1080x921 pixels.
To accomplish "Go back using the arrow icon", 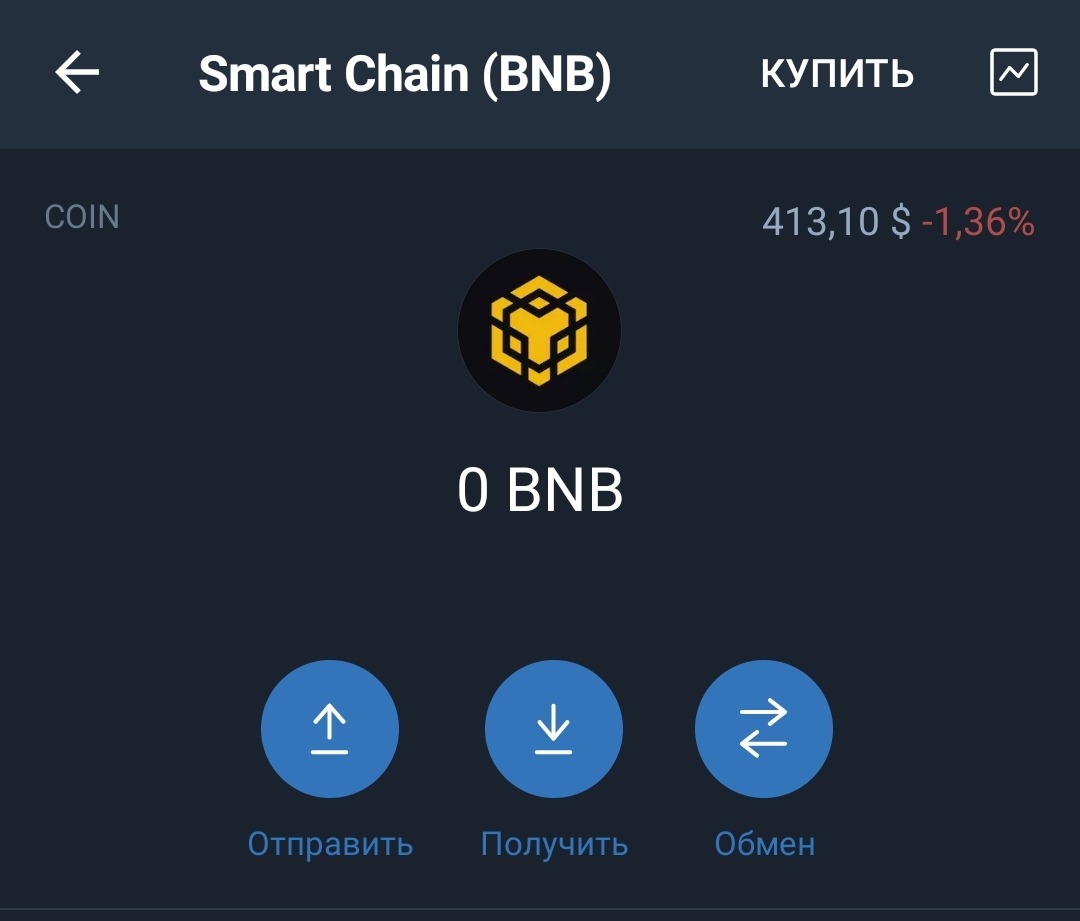I will tap(77, 73).
